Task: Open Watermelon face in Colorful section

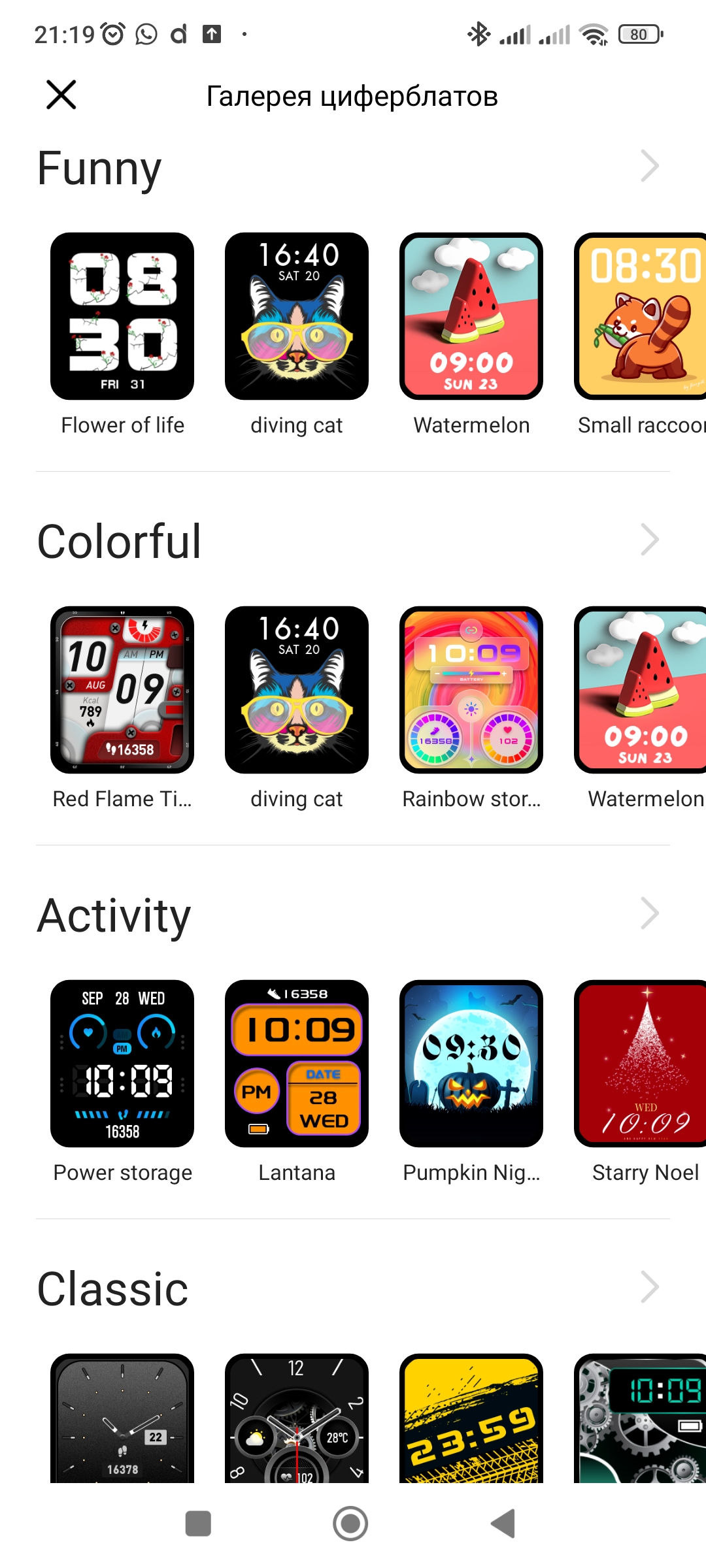Action: click(640, 690)
